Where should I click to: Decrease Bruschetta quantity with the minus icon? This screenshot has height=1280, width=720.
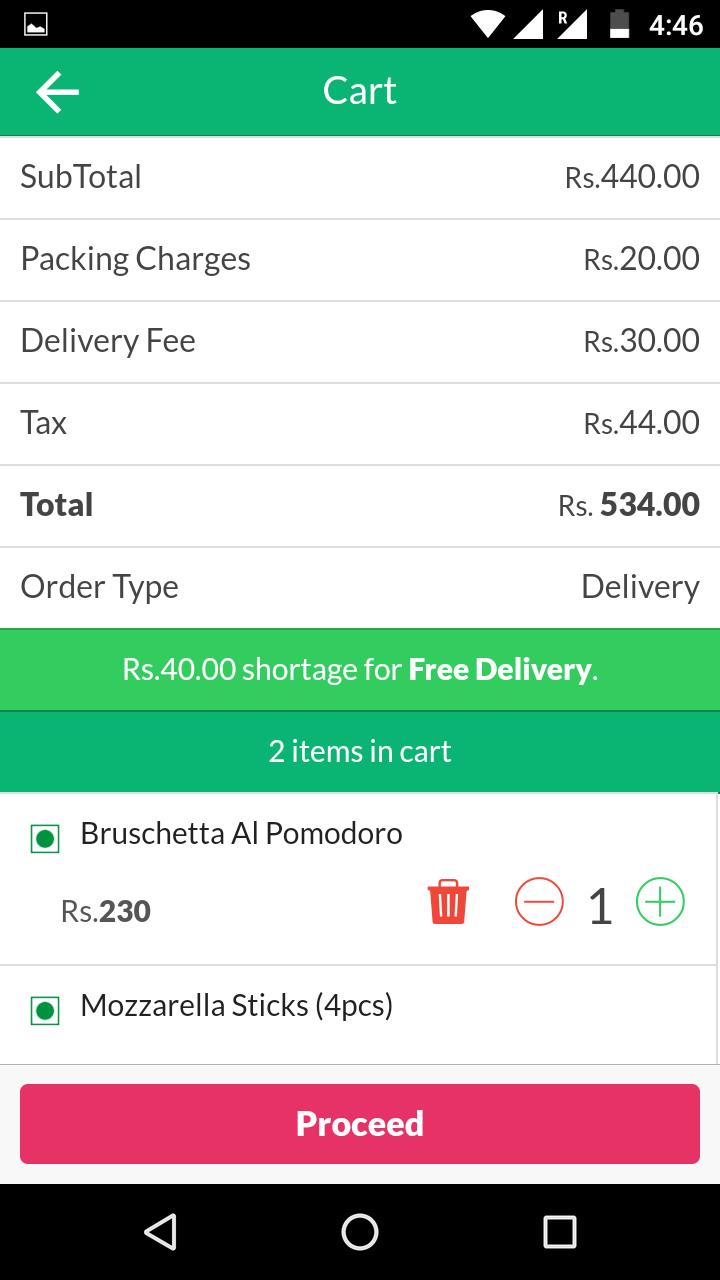pyautogui.click(x=538, y=902)
